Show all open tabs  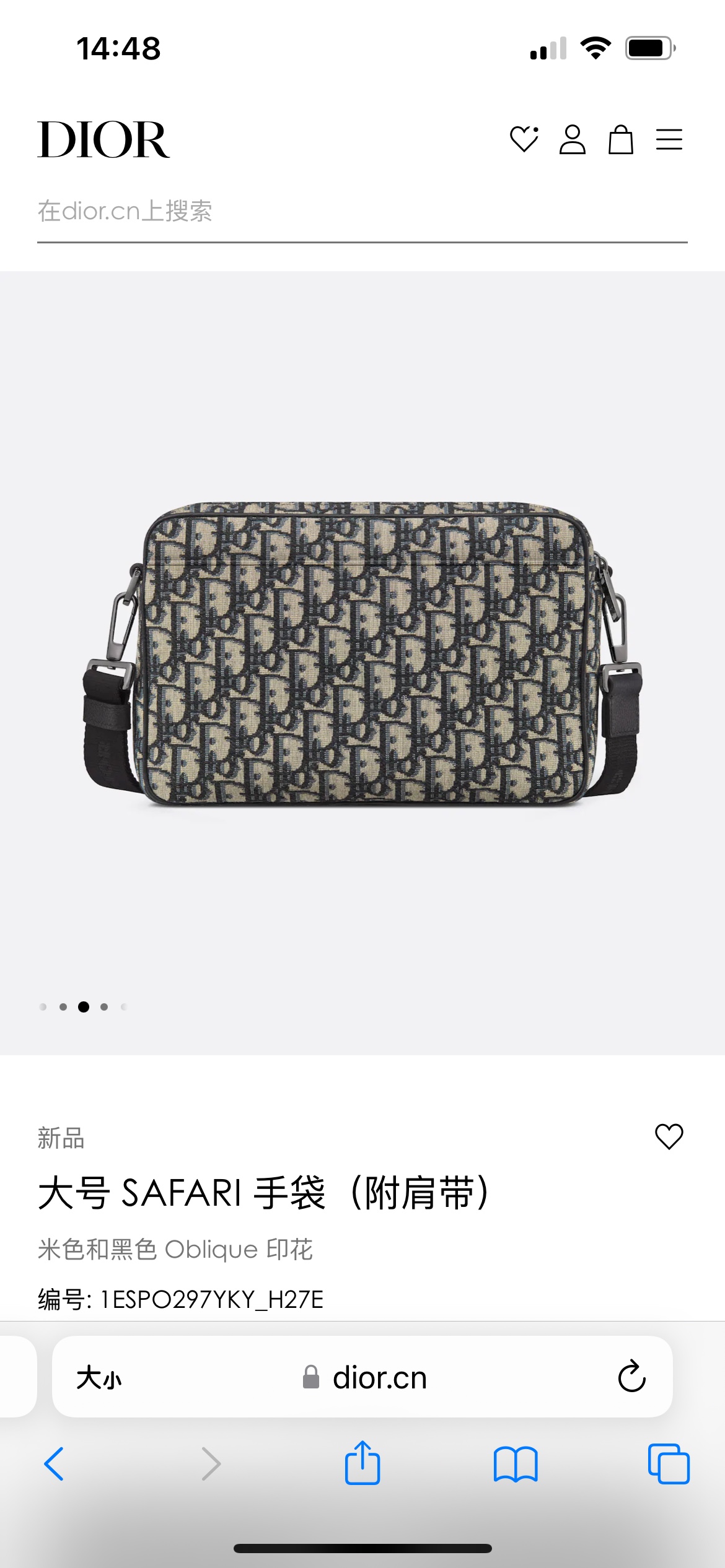(669, 1464)
